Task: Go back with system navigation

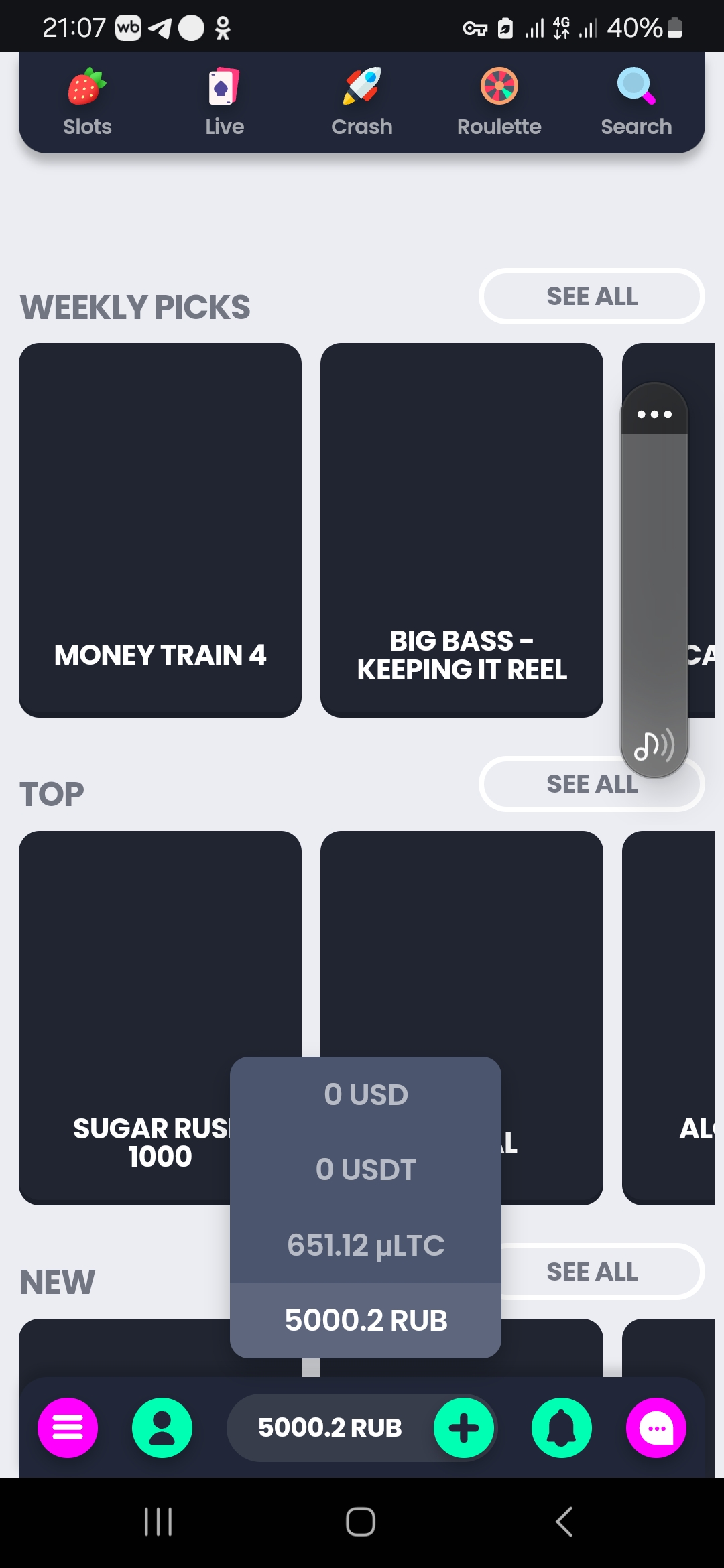Action: [x=564, y=1522]
